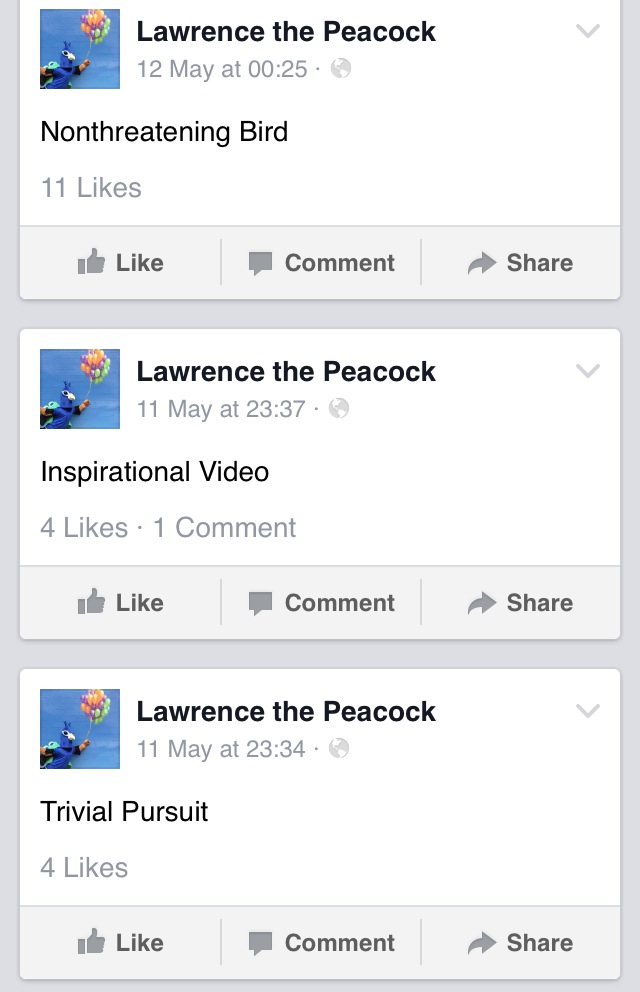The width and height of the screenshot is (640, 992).
Task: Expand options chevron on Nonthreatening Bird post
Action: pos(588,32)
